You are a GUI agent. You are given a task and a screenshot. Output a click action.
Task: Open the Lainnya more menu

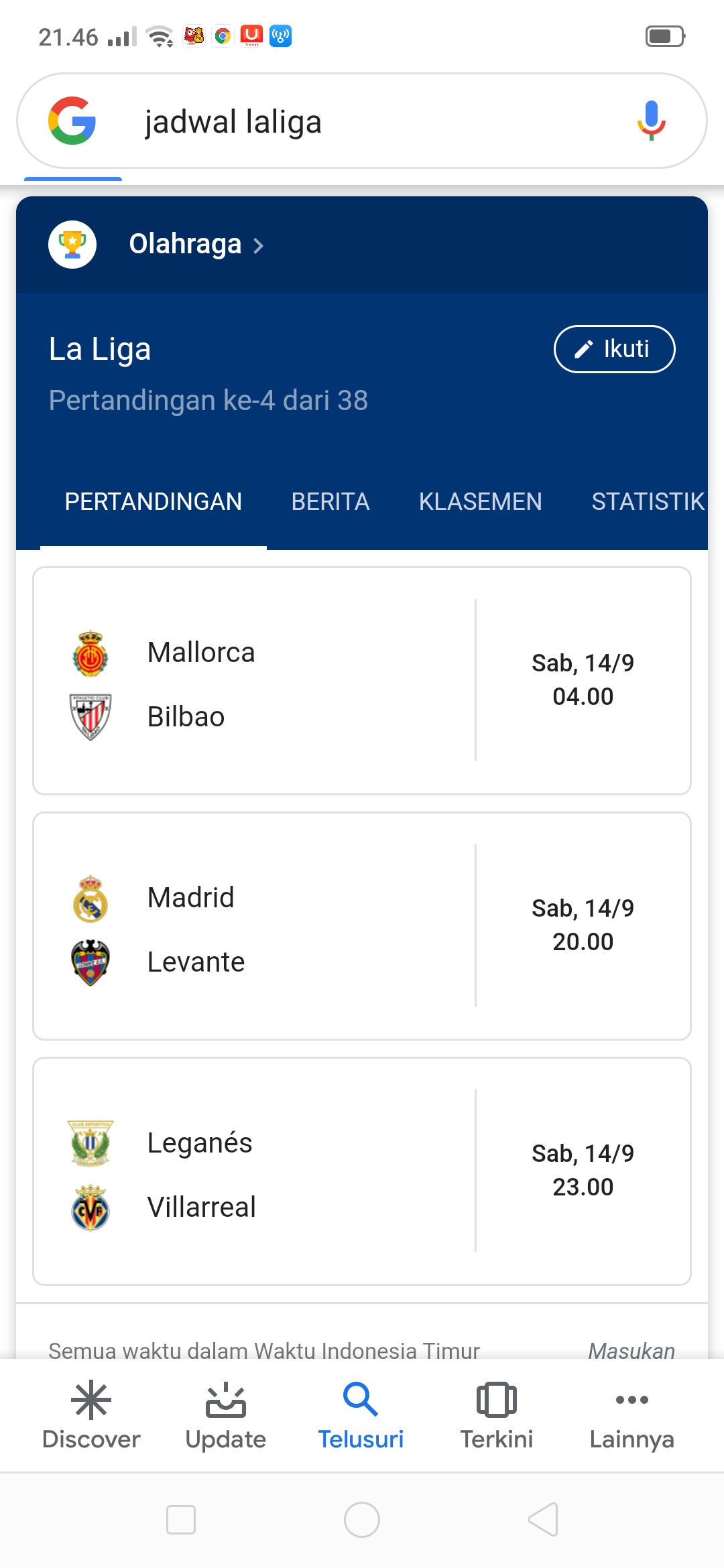[x=631, y=1416]
